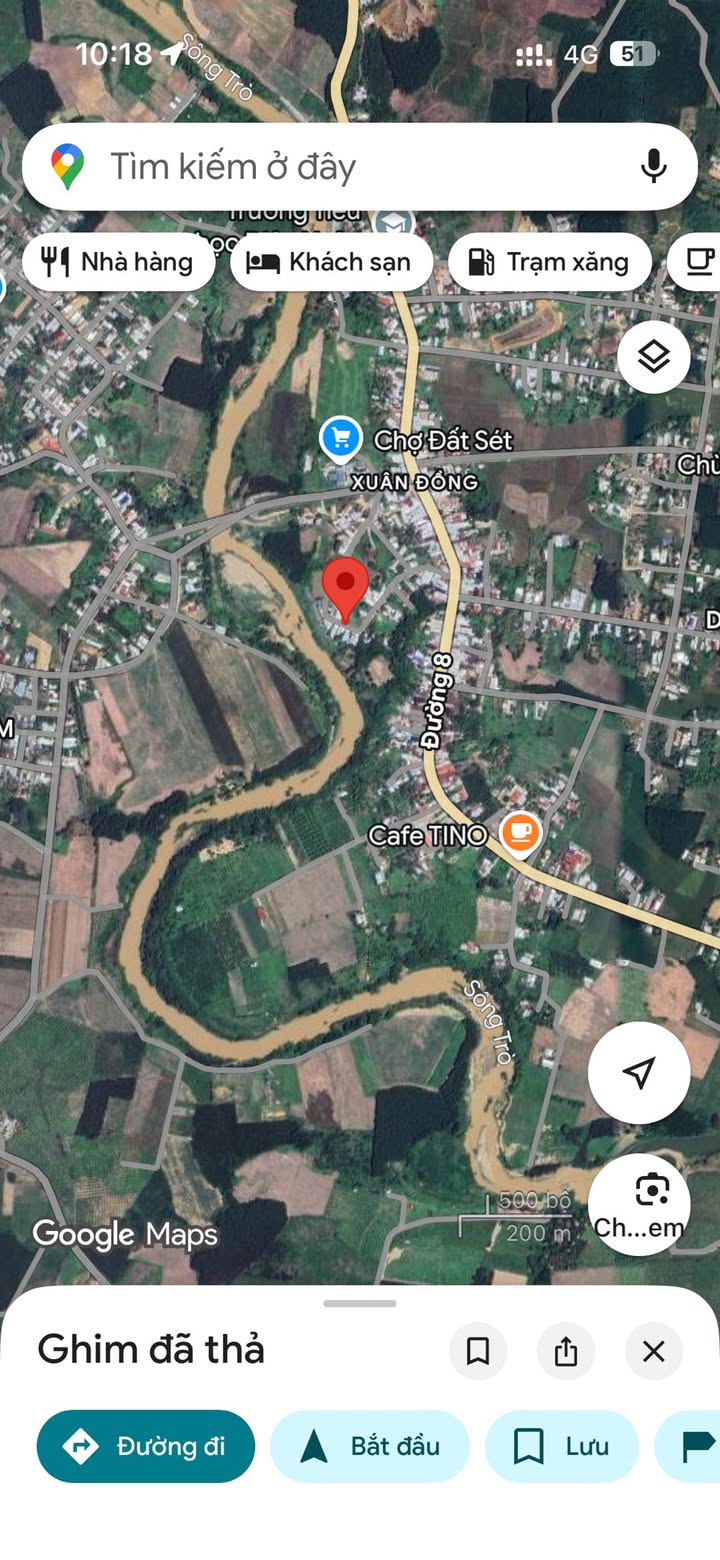This screenshot has height=1560, width=720.
Task: Select the Nhà hàng chip
Action: 118,262
